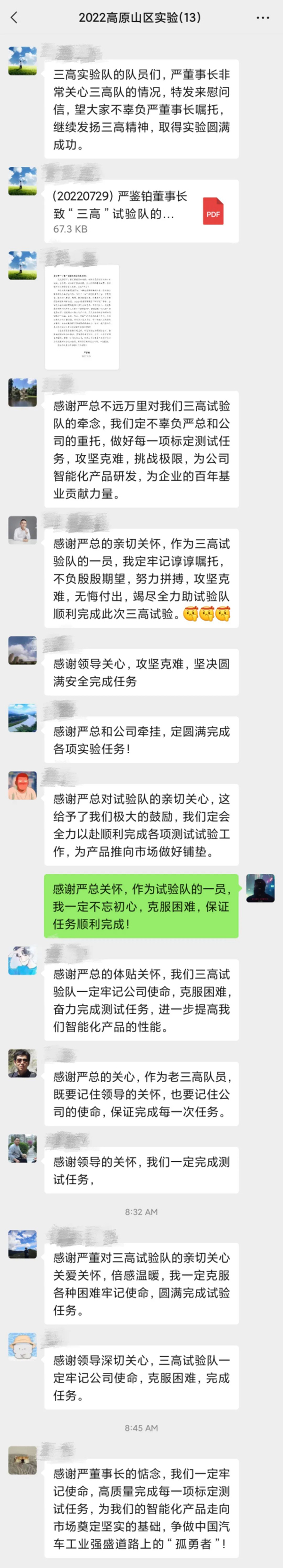Tap your own avatar beside the green message
283x1568 pixels.
point(260,888)
